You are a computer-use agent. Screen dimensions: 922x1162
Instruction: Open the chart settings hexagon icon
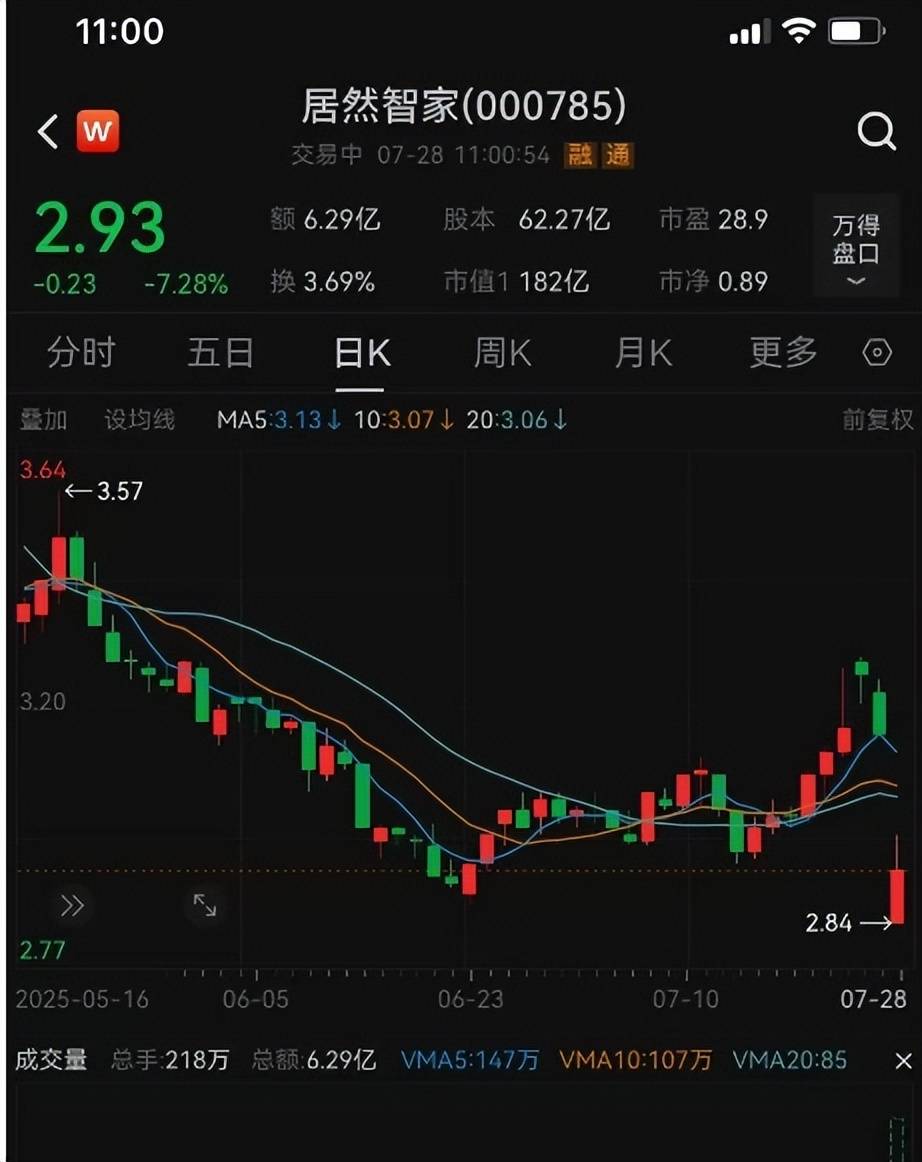(877, 353)
